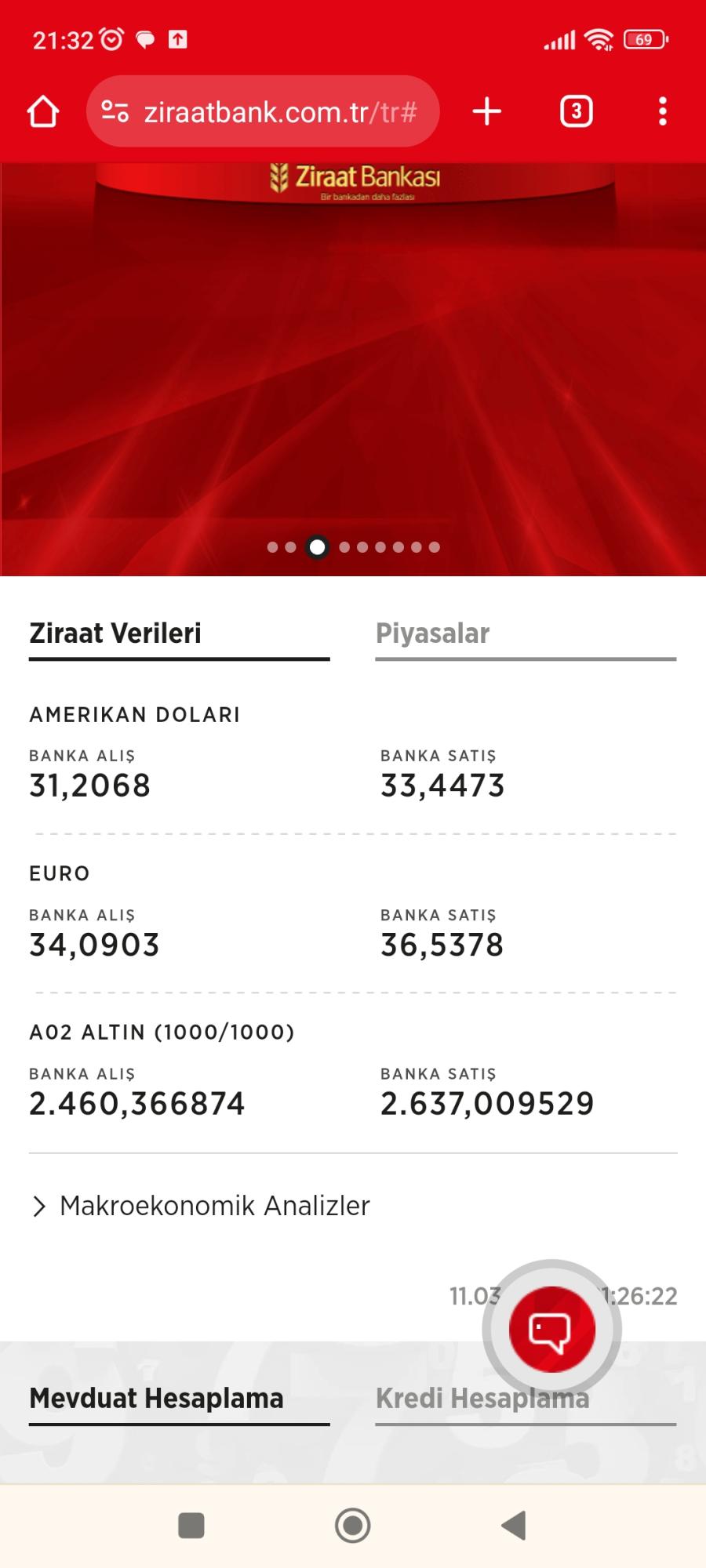The height and width of the screenshot is (1568, 706).
Task: Tap the tab switcher showing 3 tabs
Action: tap(577, 111)
